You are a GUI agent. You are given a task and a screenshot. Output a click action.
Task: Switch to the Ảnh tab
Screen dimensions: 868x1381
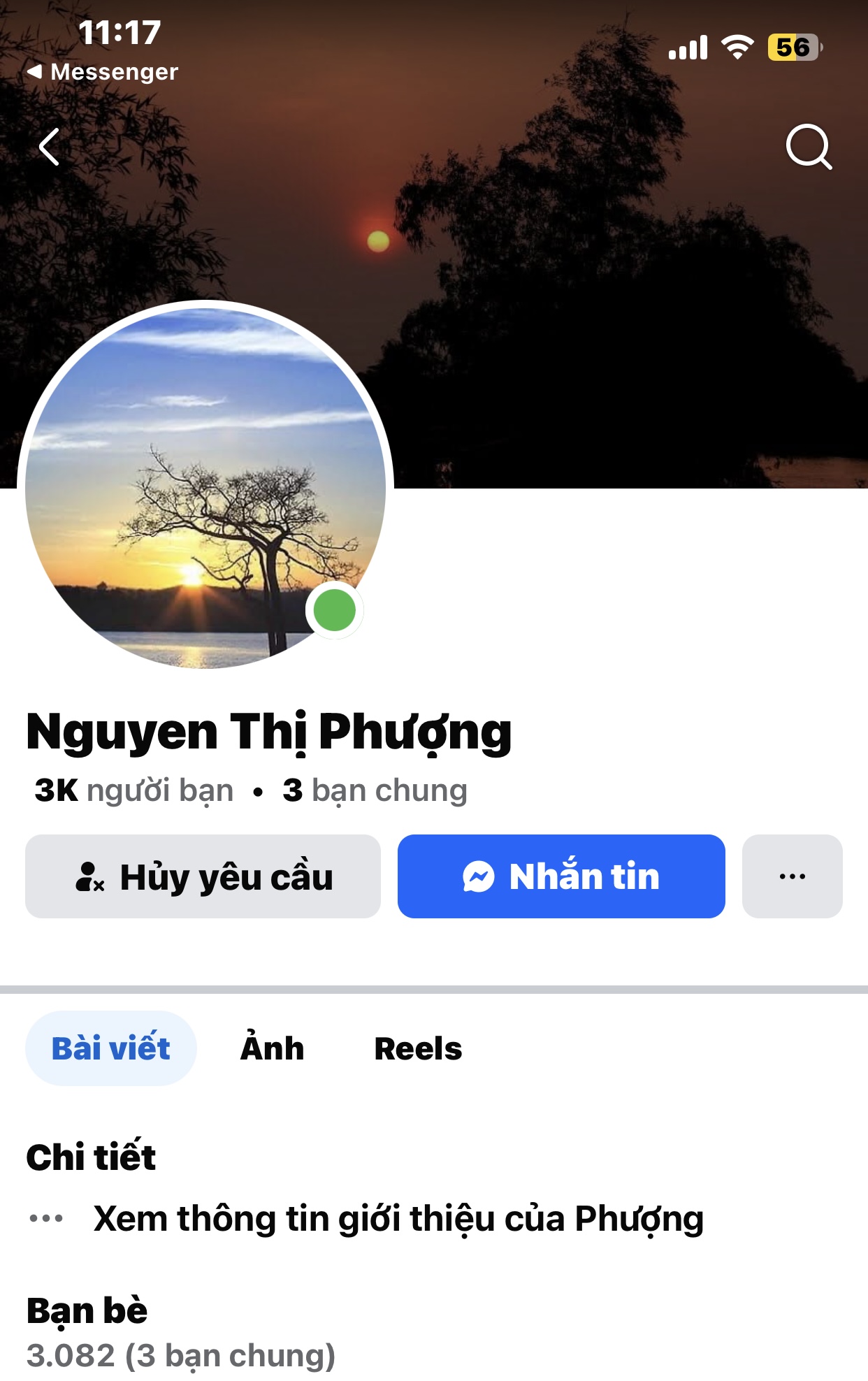[x=272, y=1048]
